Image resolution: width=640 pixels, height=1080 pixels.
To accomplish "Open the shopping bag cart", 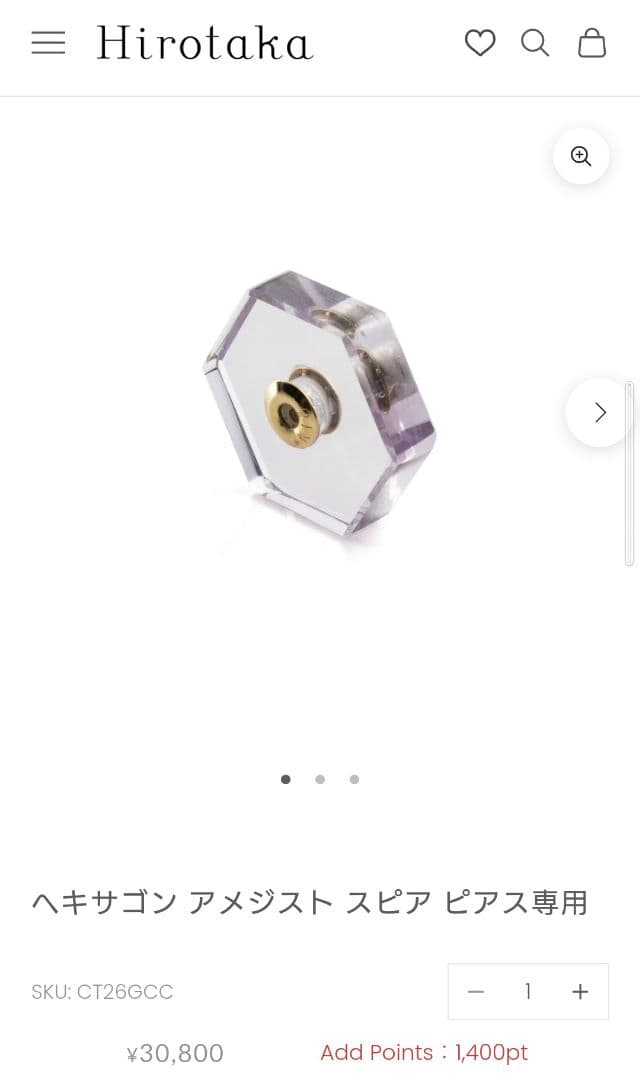I will (x=592, y=43).
